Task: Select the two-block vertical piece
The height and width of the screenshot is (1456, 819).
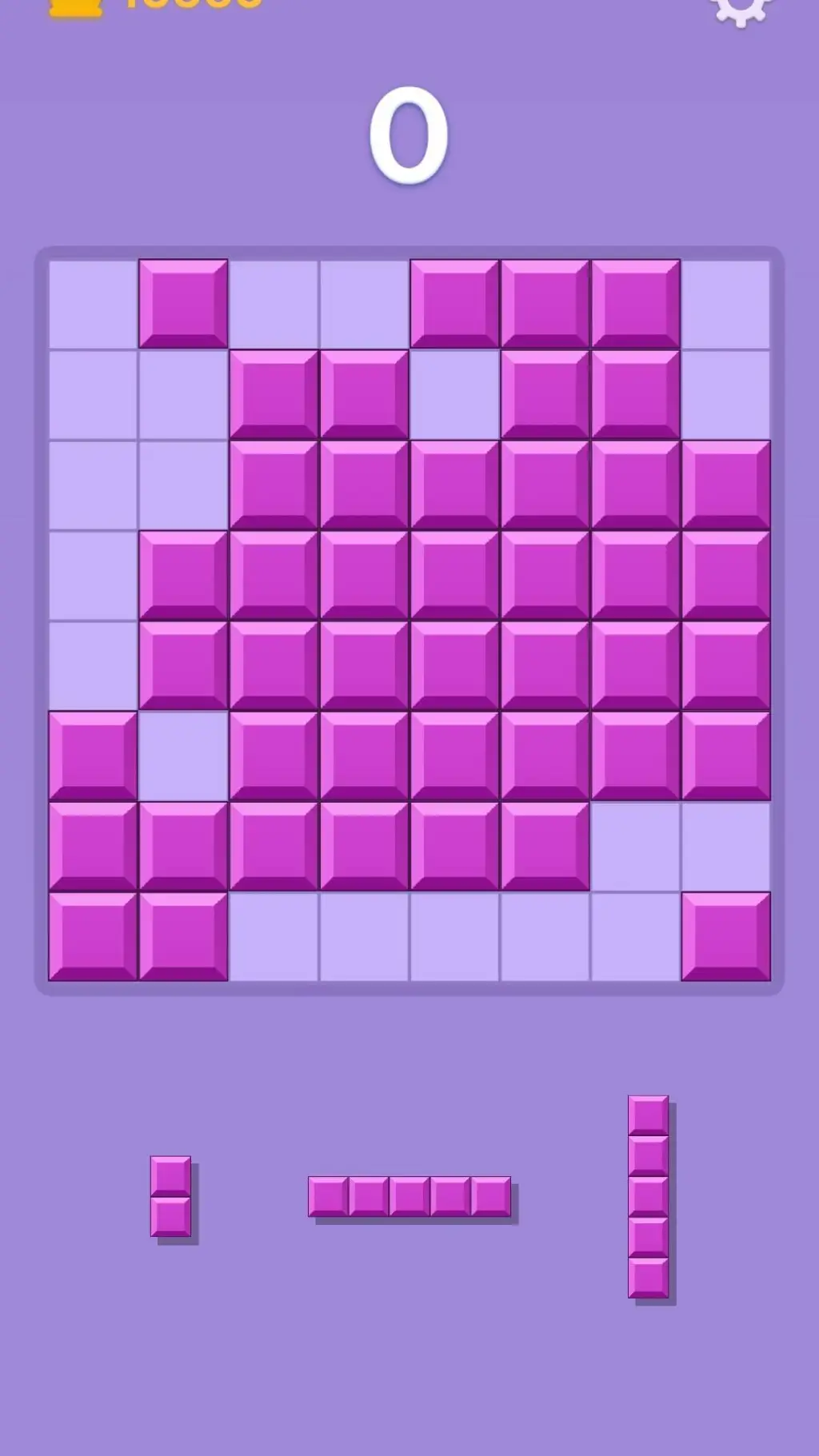Action: [170, 1196]
